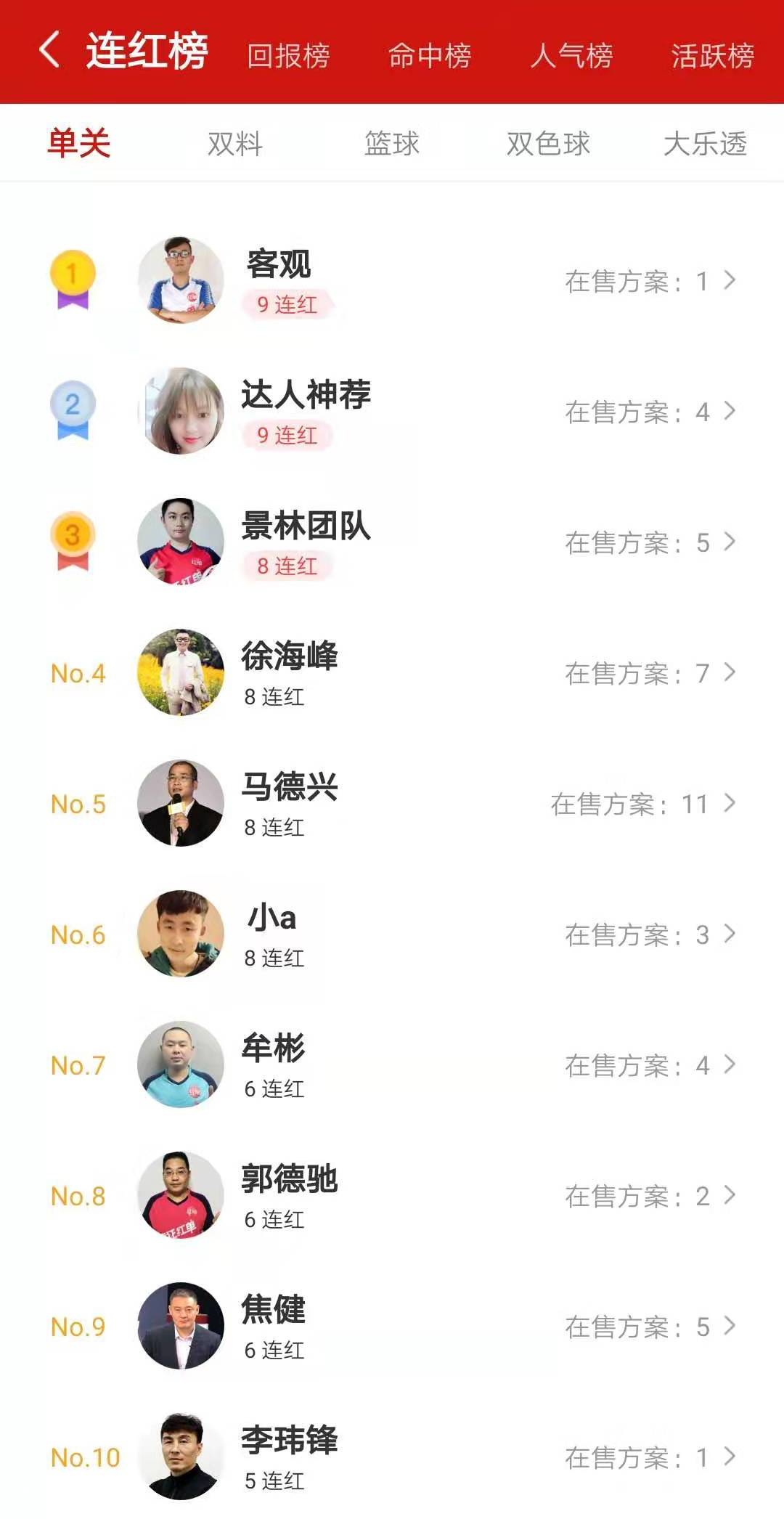Switch to the 命中榜 tab

coord(430,56)
